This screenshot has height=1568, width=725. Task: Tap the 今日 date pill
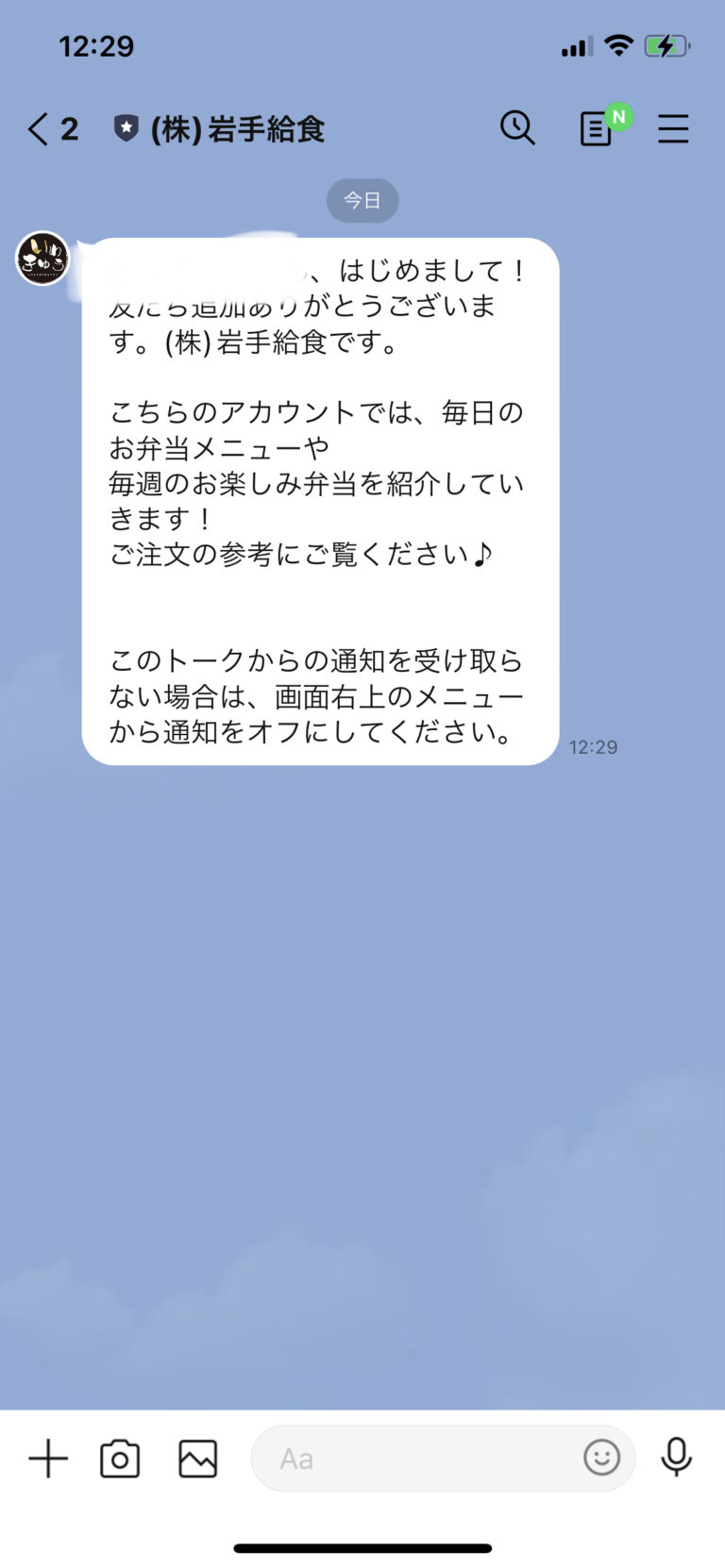(362, 200)
